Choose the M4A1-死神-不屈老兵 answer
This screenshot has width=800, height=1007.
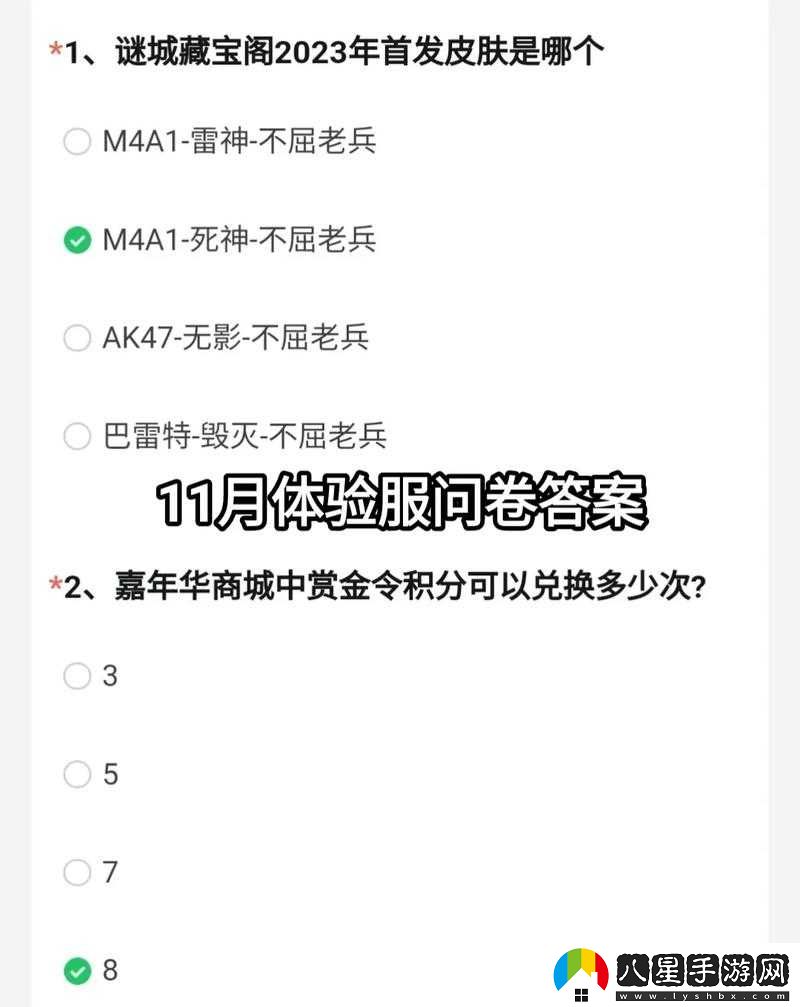pos(77,240)
